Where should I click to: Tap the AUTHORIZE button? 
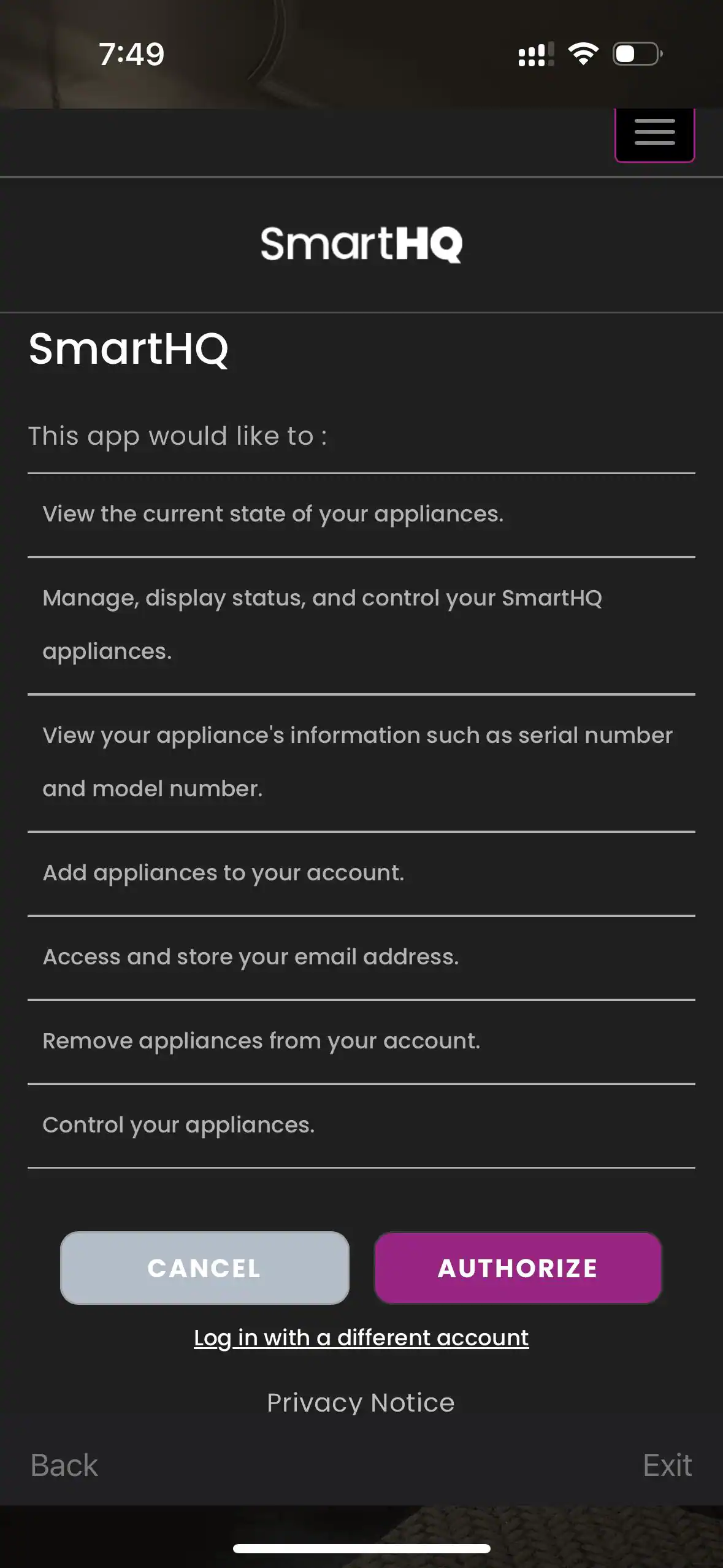tap(518, 1268)
